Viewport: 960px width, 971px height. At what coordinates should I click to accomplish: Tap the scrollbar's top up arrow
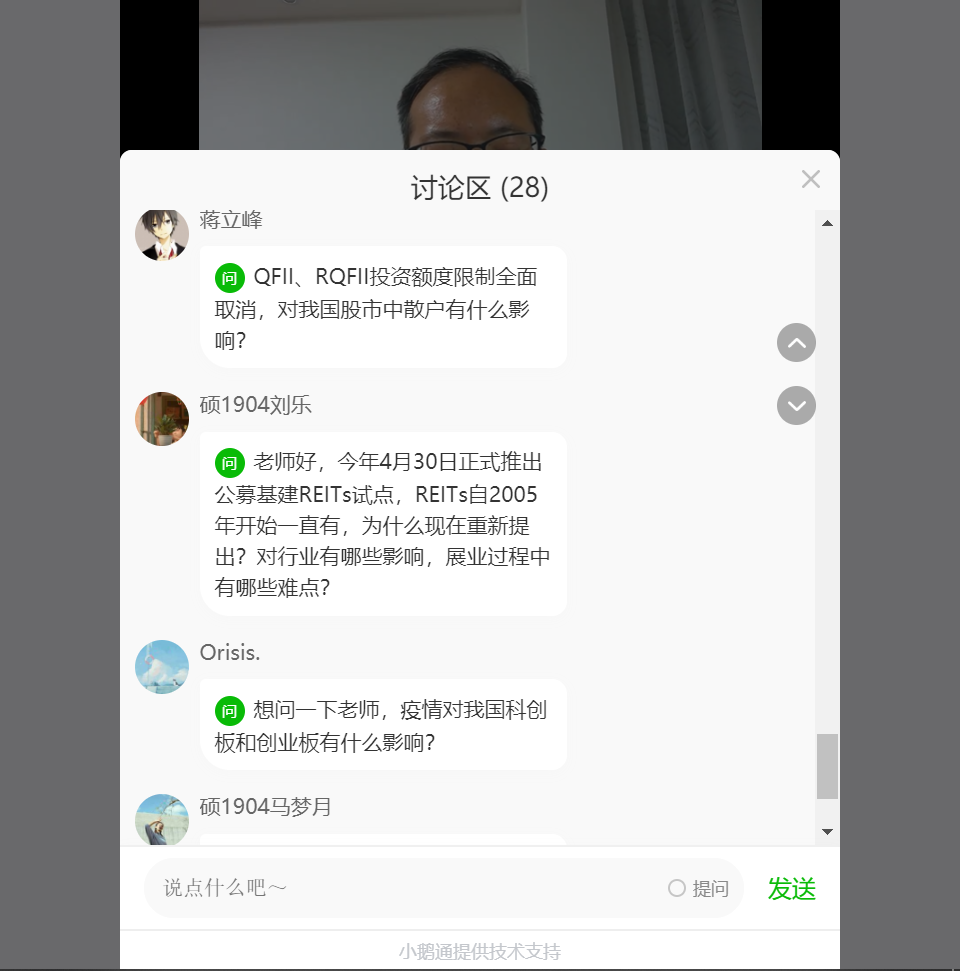pos(827,223)
